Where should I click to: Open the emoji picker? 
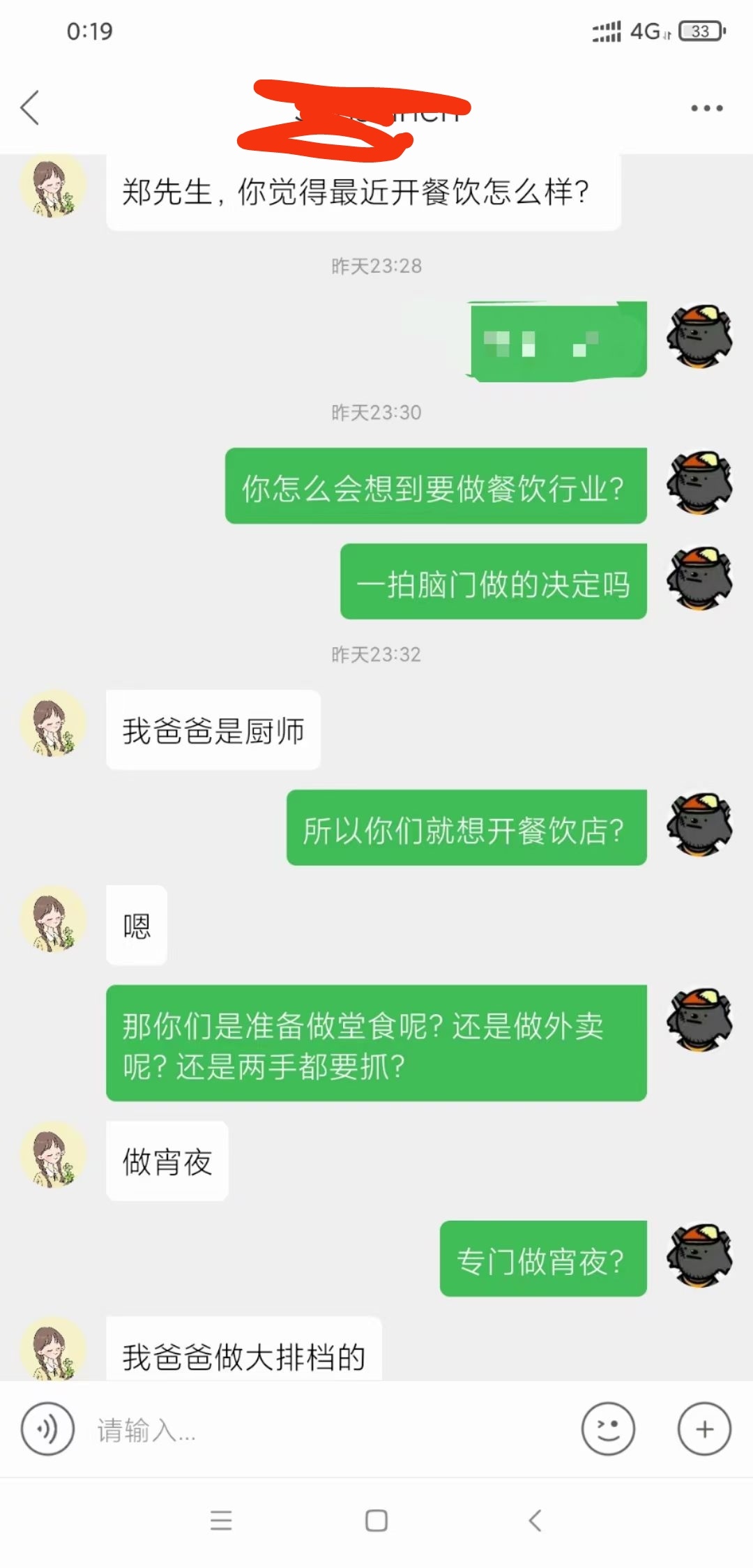point(608,1429)
